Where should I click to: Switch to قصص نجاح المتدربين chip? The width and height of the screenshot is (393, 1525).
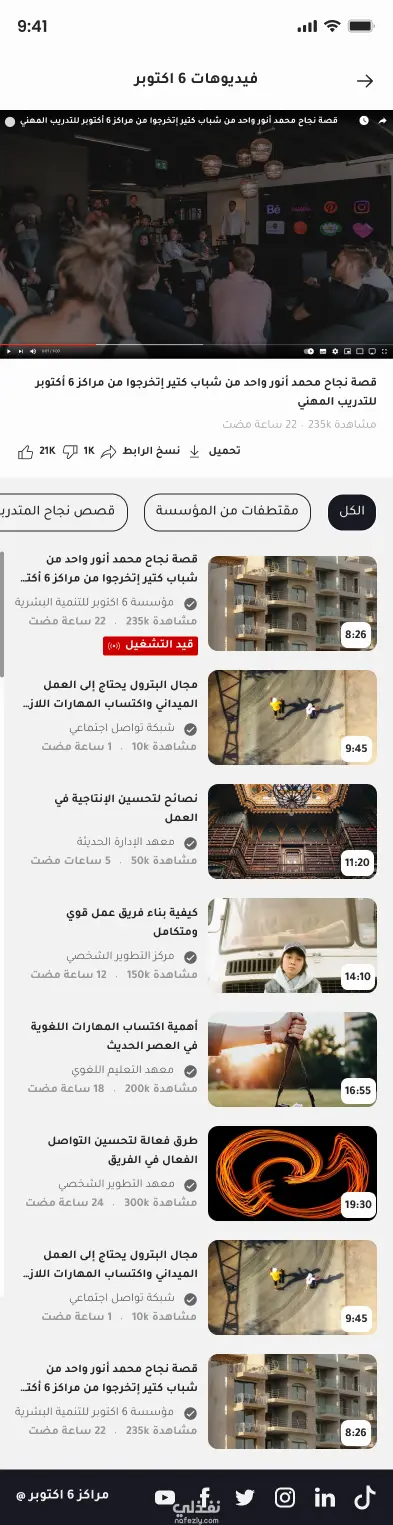pos(64,512)
